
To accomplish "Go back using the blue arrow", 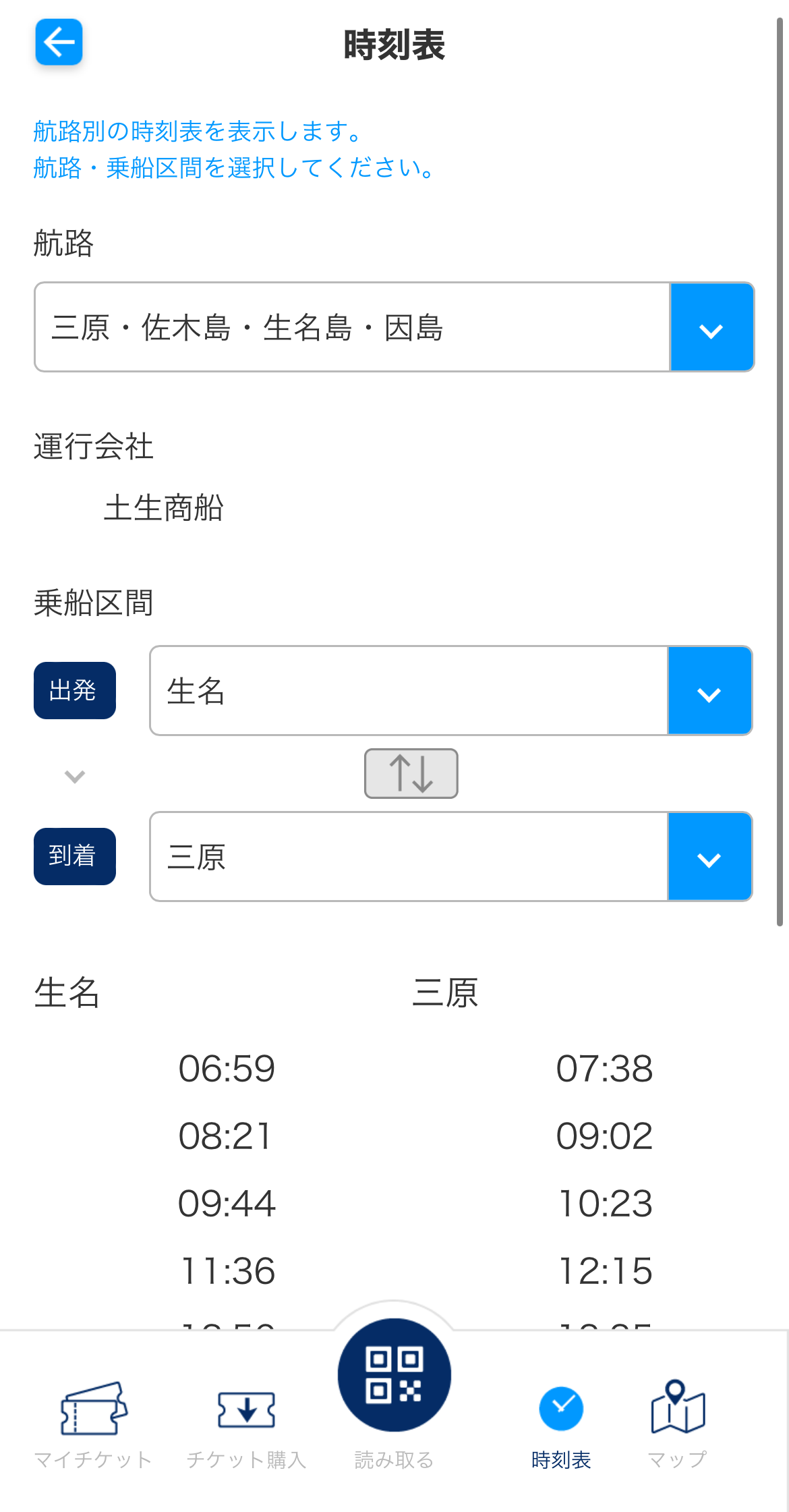I will 59,43.
